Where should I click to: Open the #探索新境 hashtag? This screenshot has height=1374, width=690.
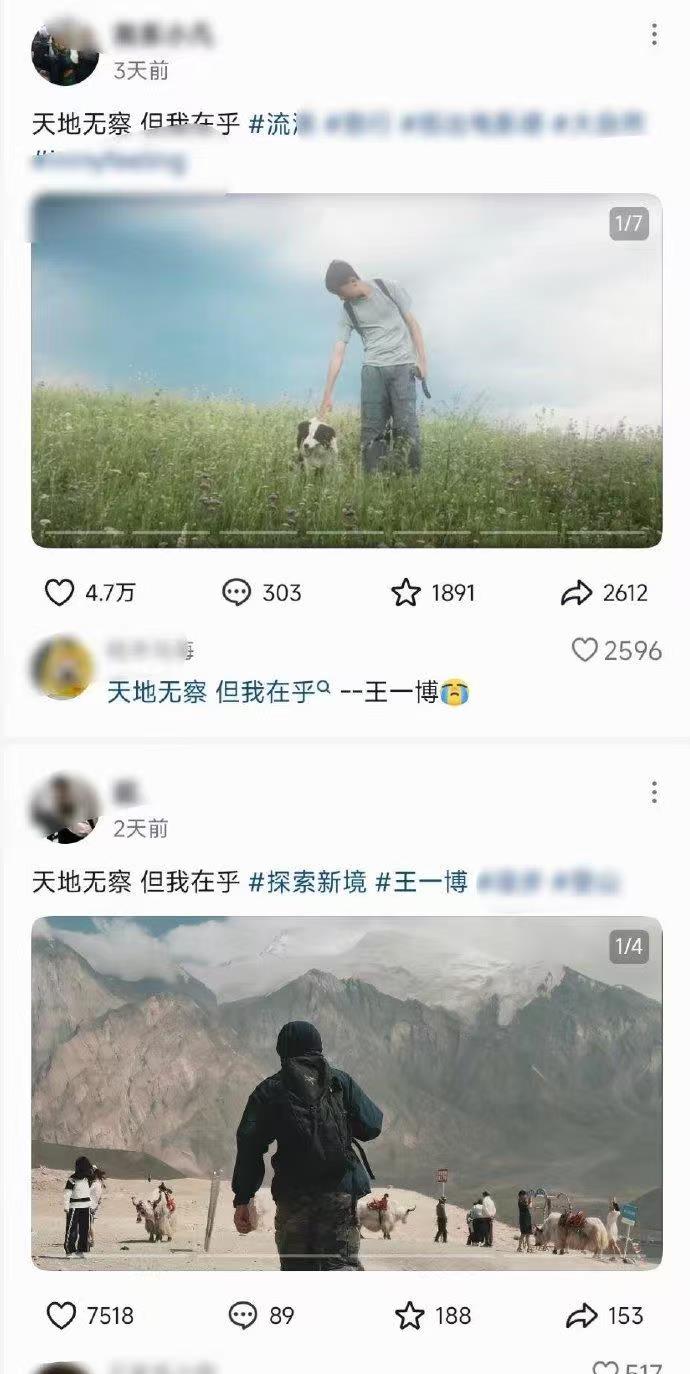(x=307, y=882)
